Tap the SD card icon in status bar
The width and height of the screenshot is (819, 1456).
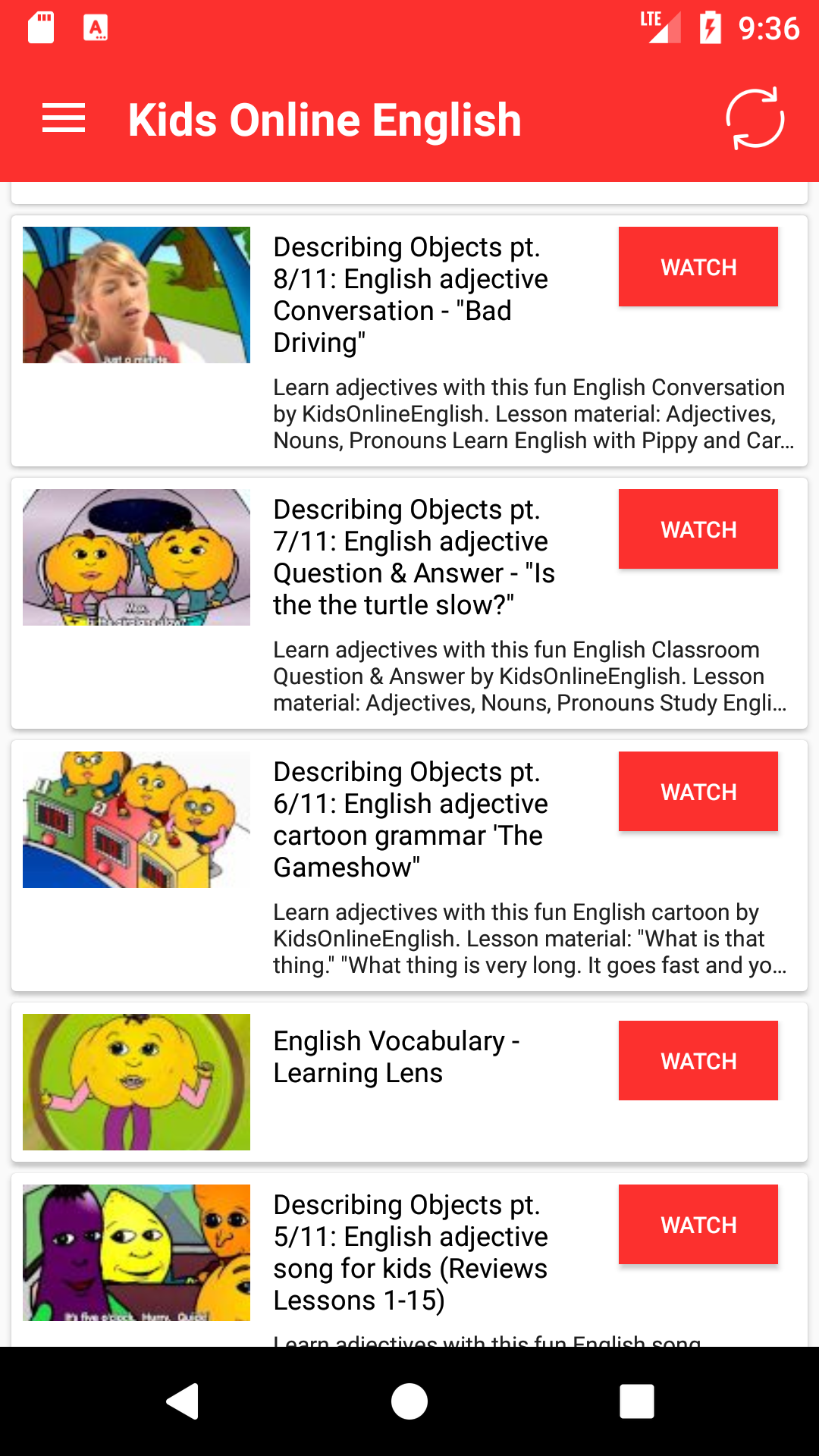pos(39,27)
